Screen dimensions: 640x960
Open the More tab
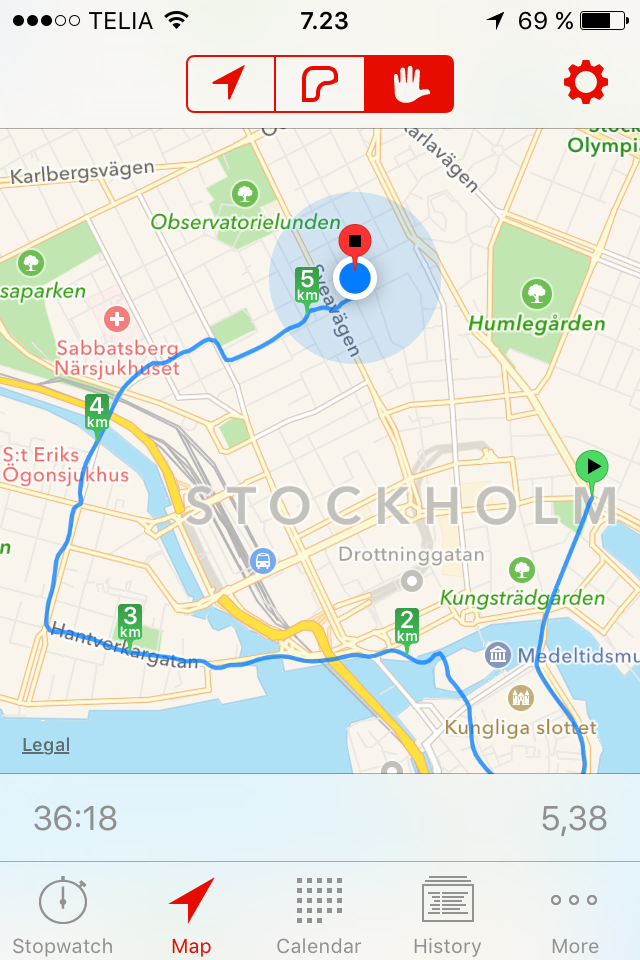(x=575, y=916)
